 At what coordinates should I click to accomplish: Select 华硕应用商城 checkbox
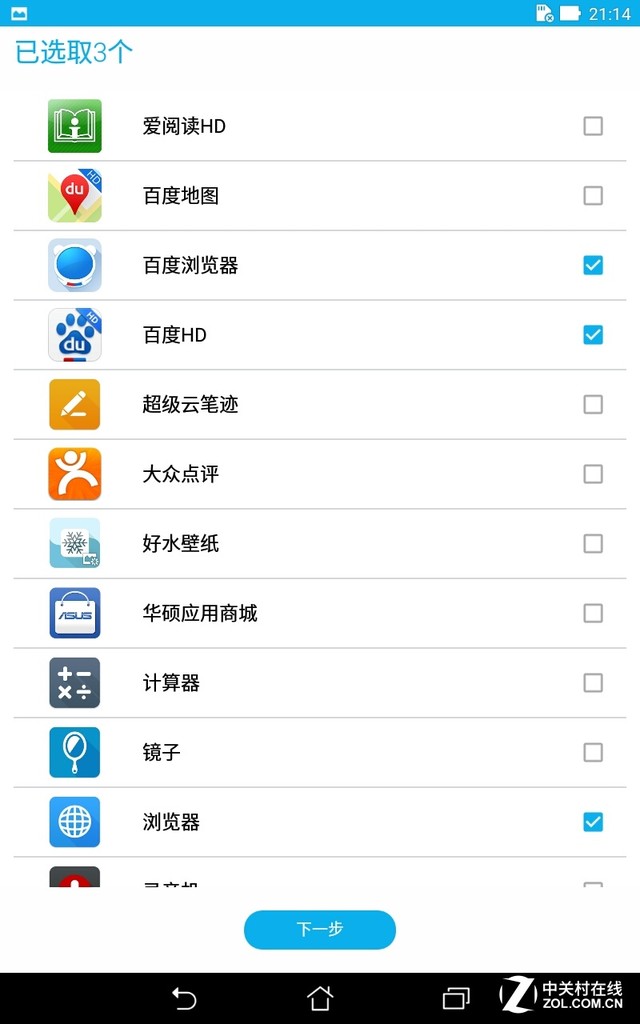(592, 613)
